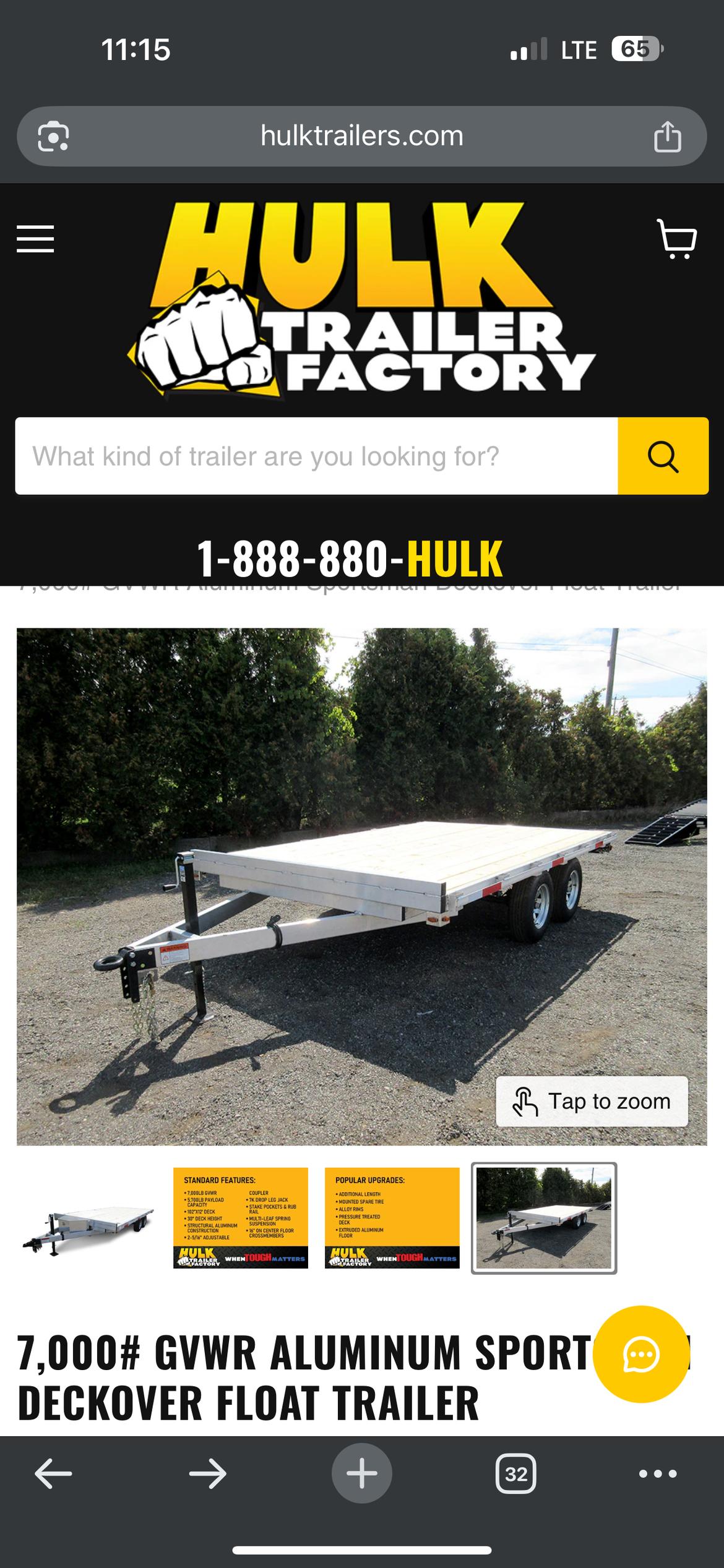Image resolution: width=724 pixels, height=1568 pixels.
Task: Open the camera search icon in address bar
Action: (x=53, y=137)
